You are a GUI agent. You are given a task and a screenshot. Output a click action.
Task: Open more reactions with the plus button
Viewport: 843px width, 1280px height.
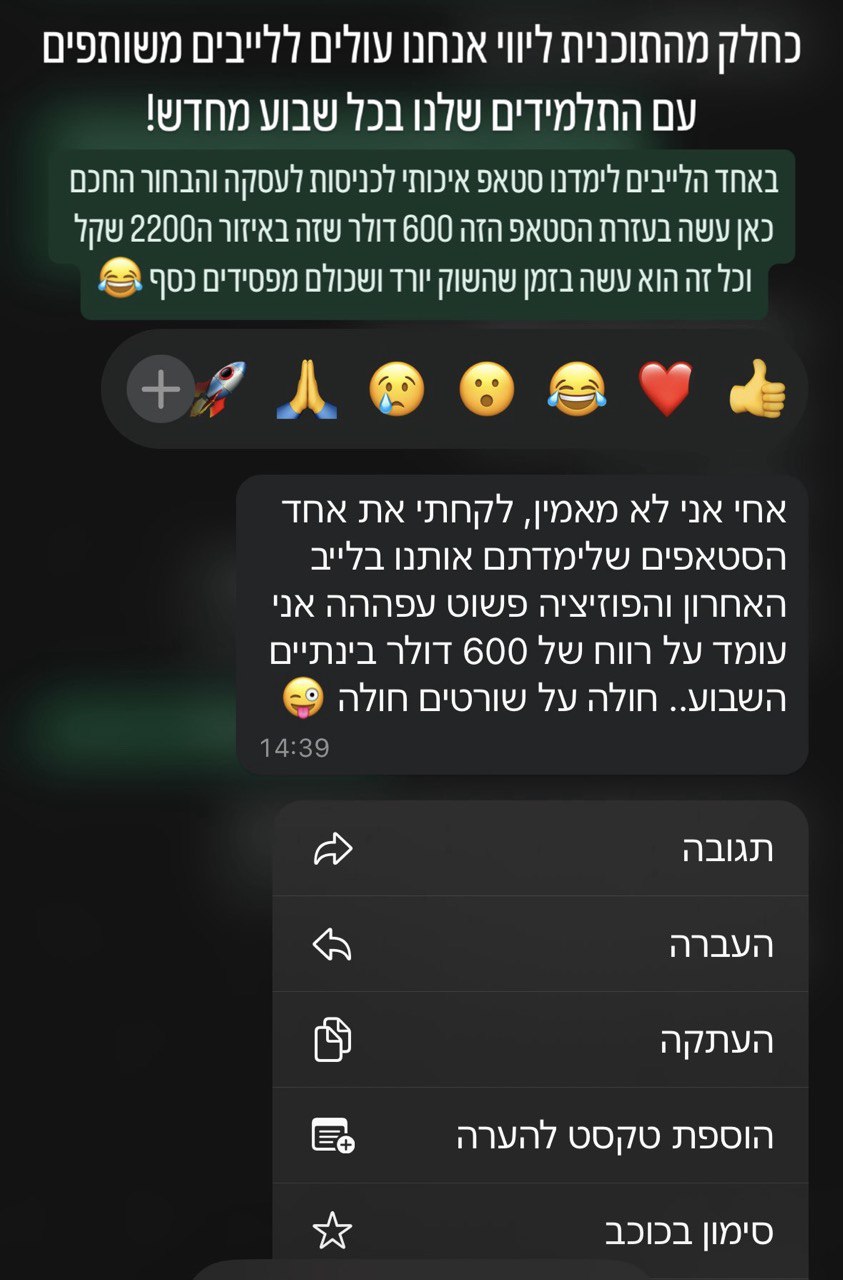(x=160, y=389)
